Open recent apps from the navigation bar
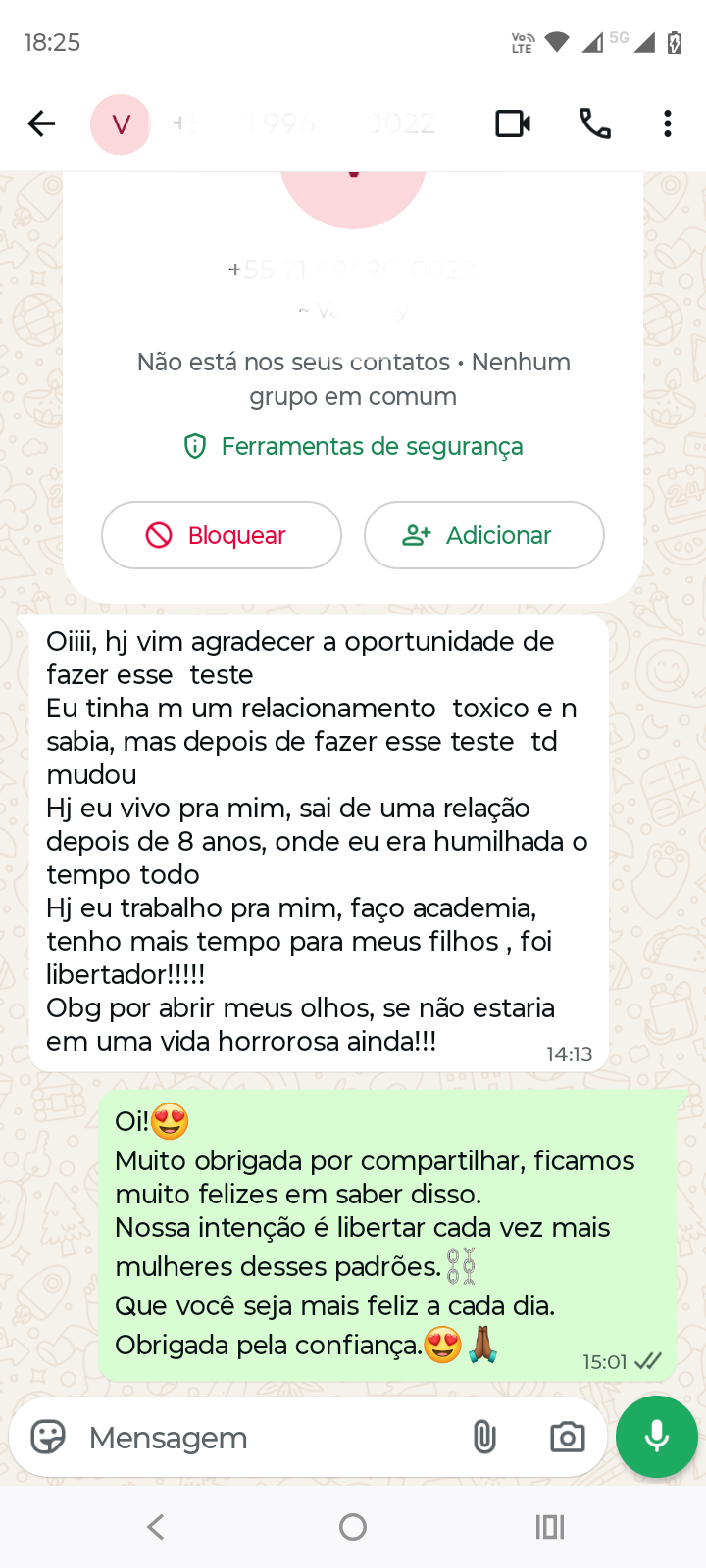The image size is (706, 1568). tap(550, 1526)
